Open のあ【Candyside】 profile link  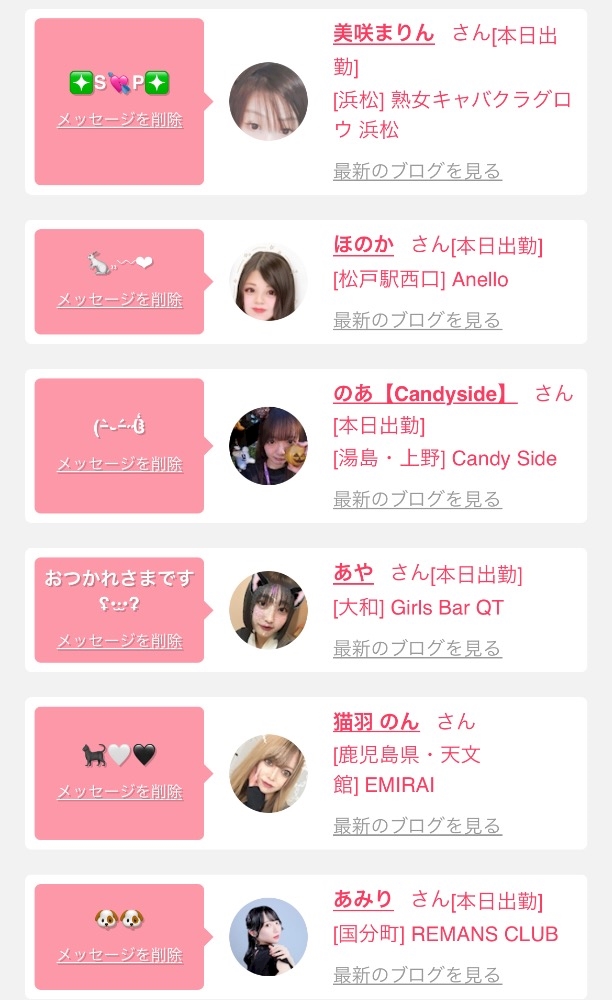pos(424,394)
